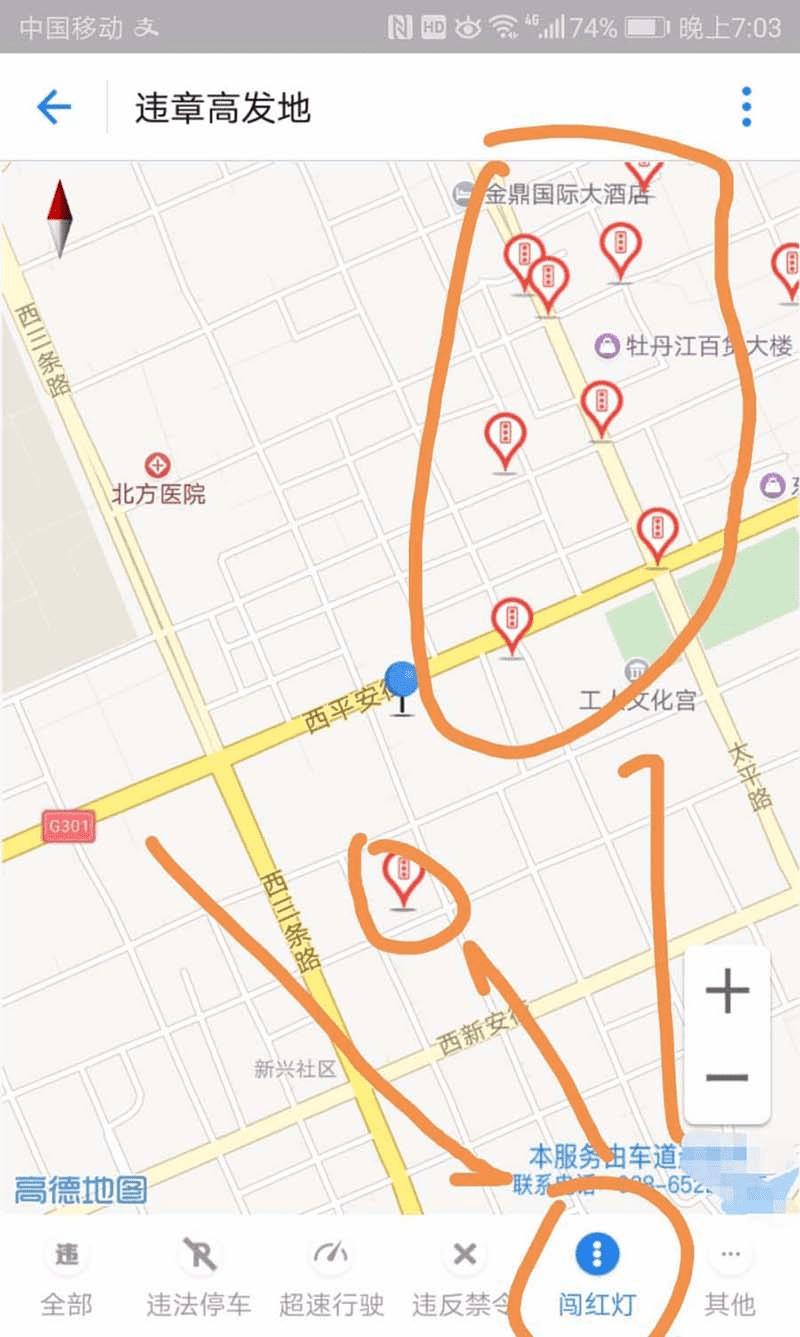Zoom in the map with plus
The width and height of the screenshot is (800, 1337).
pyautogui.click(x=727, y=992)
